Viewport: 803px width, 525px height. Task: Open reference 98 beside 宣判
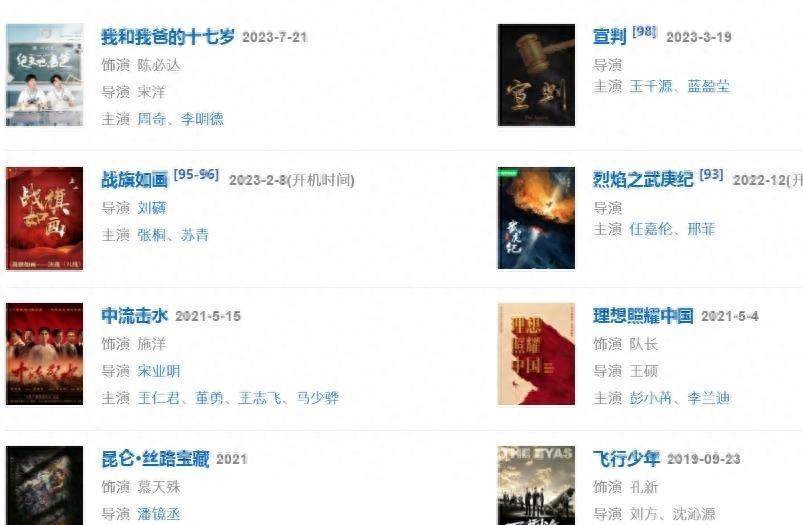point(644,32)
